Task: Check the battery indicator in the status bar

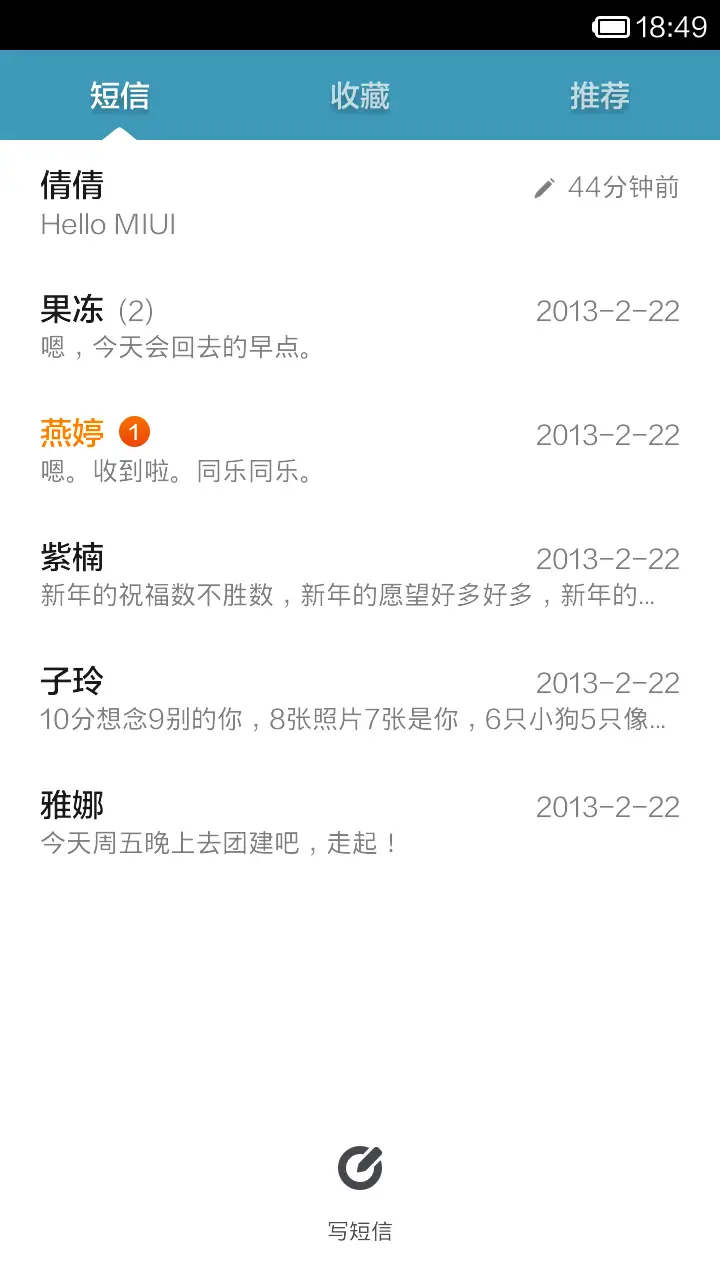Action: 614,27
